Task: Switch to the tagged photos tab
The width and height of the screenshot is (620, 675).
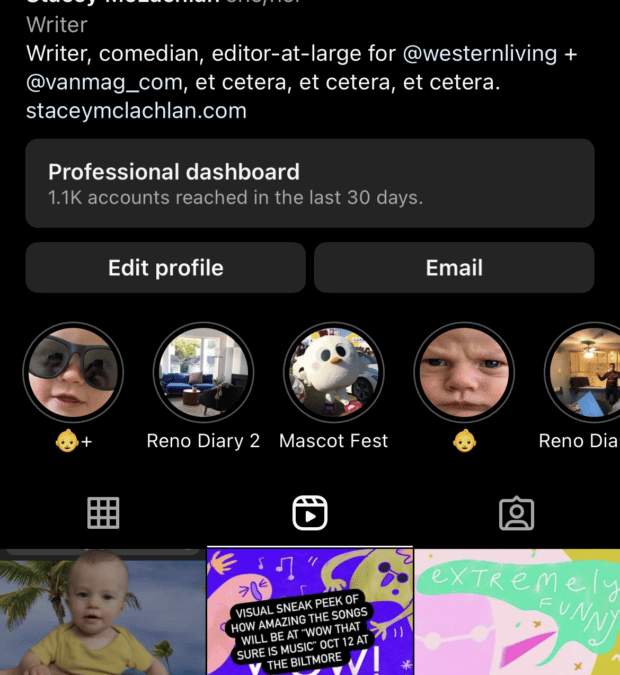Action: point(516,513)
